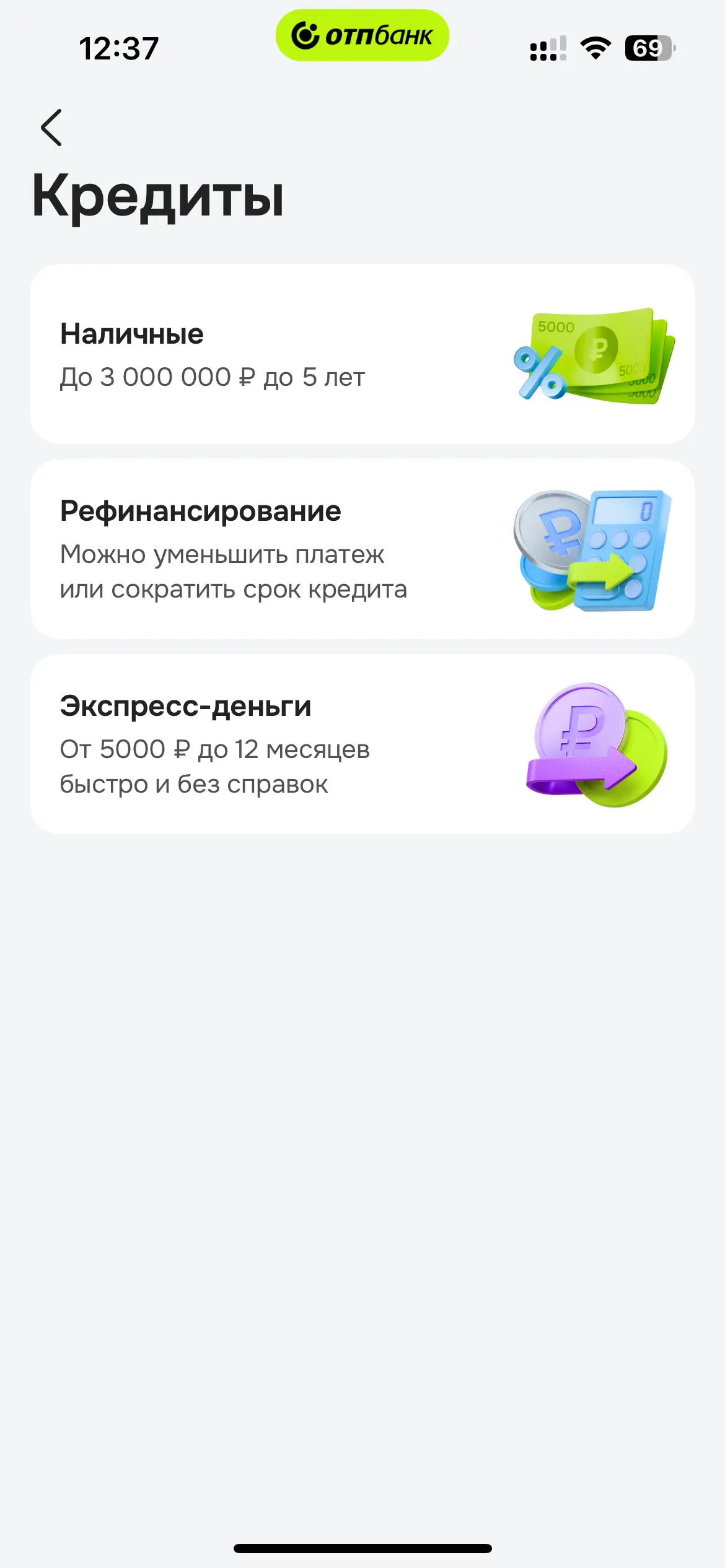Open the Наличные loan card
Image resolution: width=725 pixels, height=1568 pixels.
tap(362, 354)
